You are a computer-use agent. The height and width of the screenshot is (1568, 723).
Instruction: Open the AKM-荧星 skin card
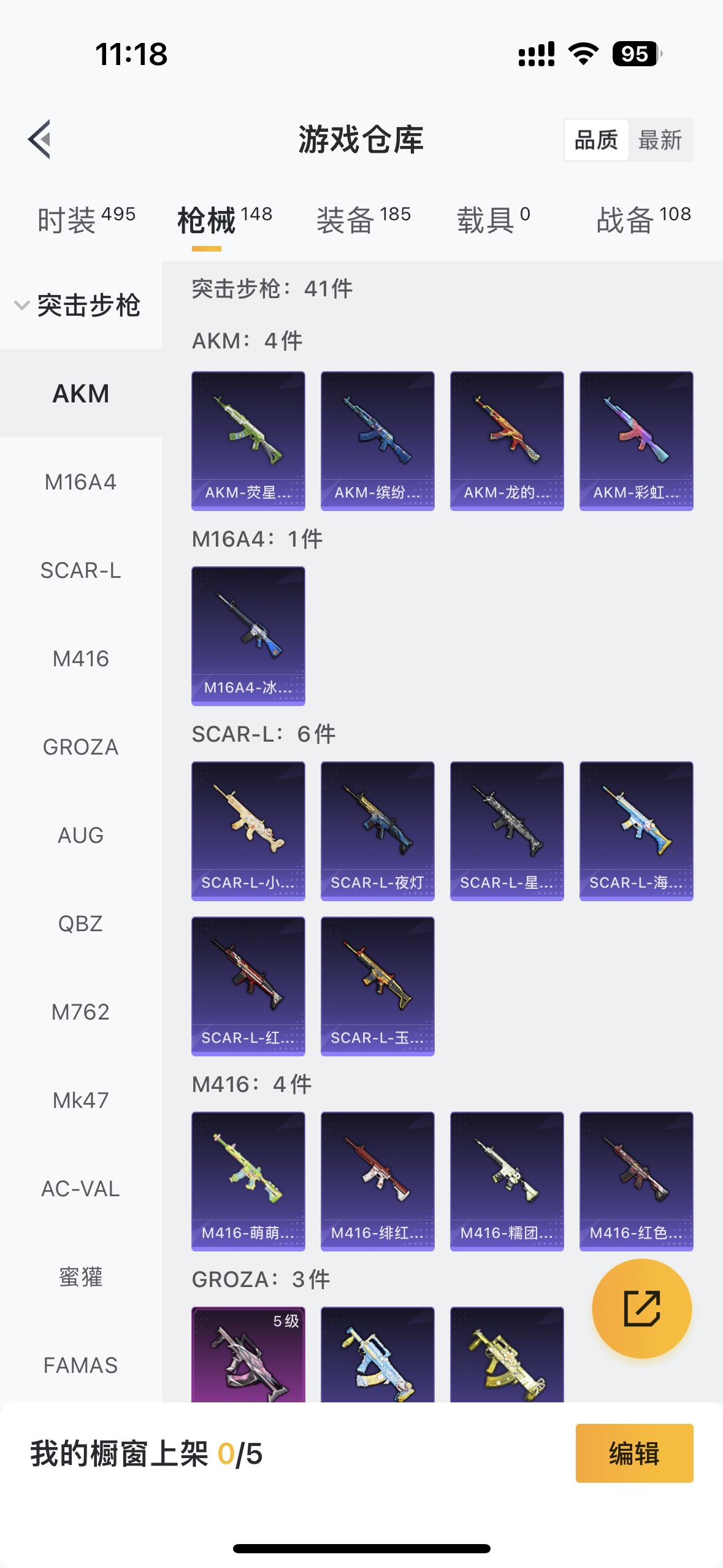(248, 441)
